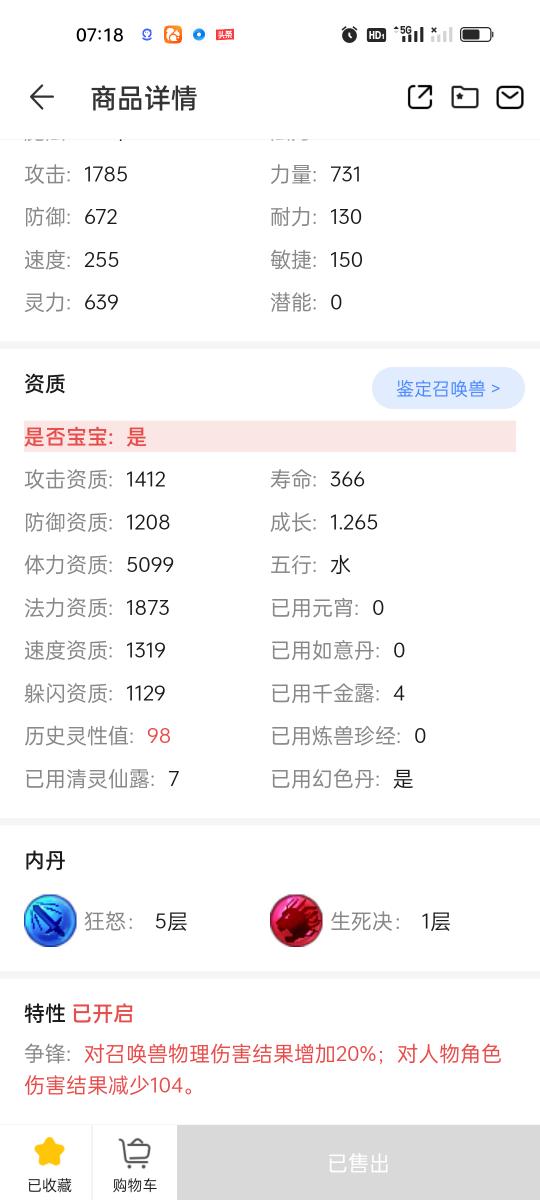540x1200 pixels.
Task: Open the favorites folder icon
Action: (465, 97)
